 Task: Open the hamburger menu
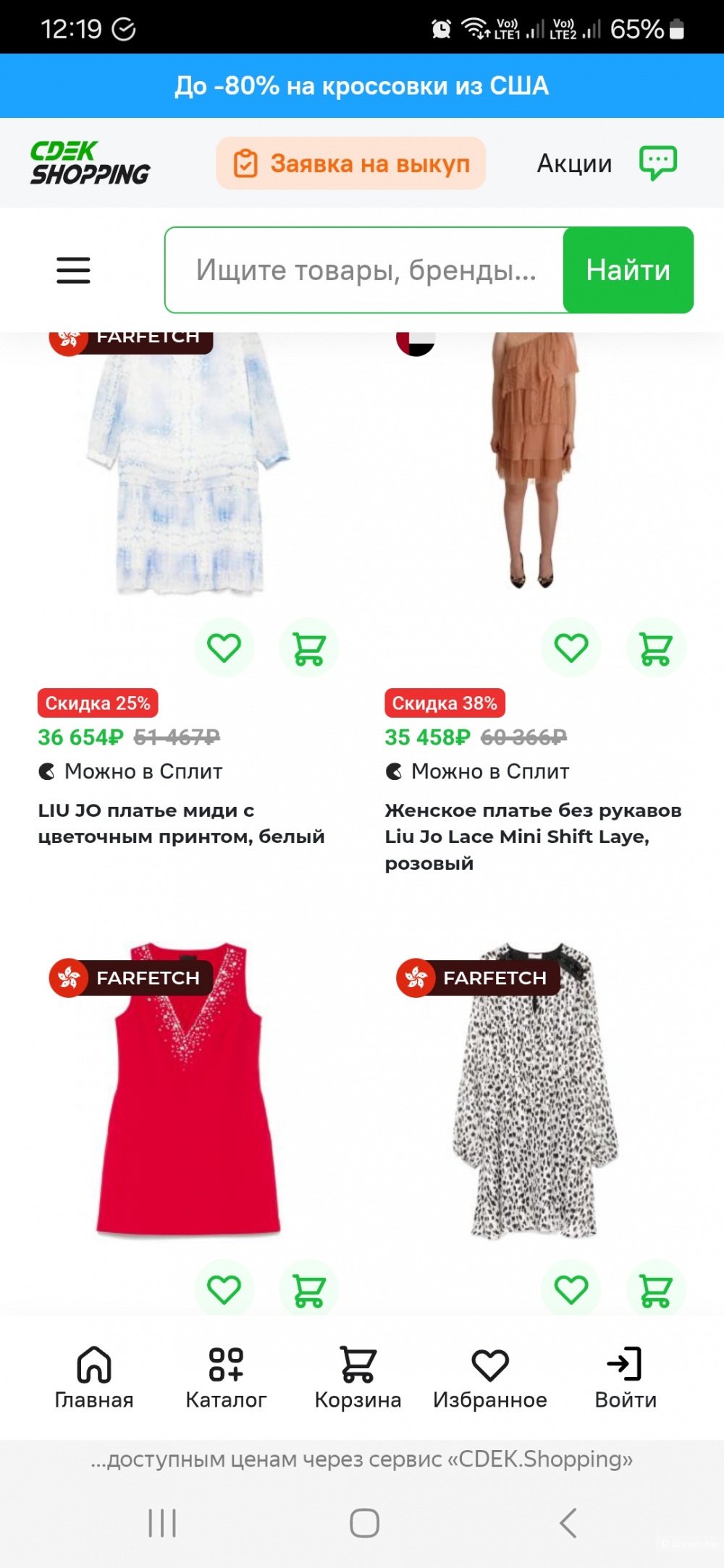(73, 270)
